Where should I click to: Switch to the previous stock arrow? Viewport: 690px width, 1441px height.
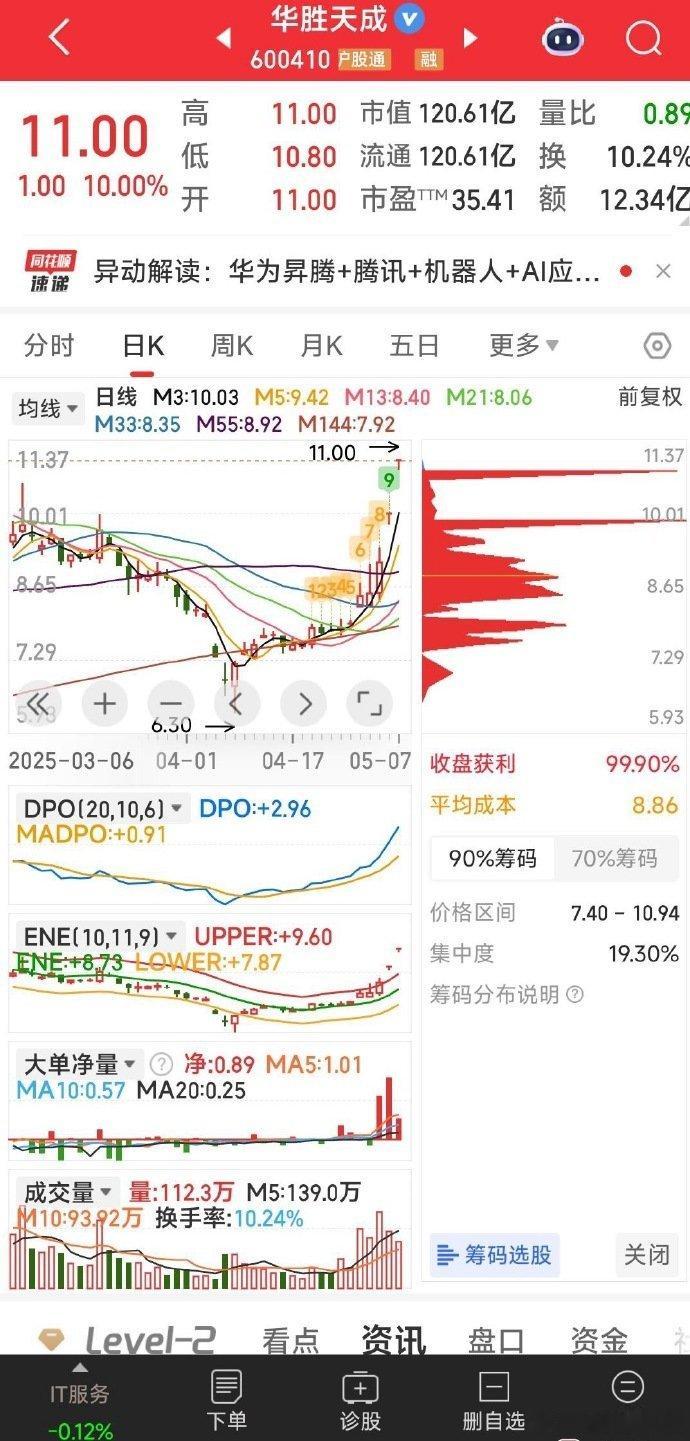click(224, 39)
